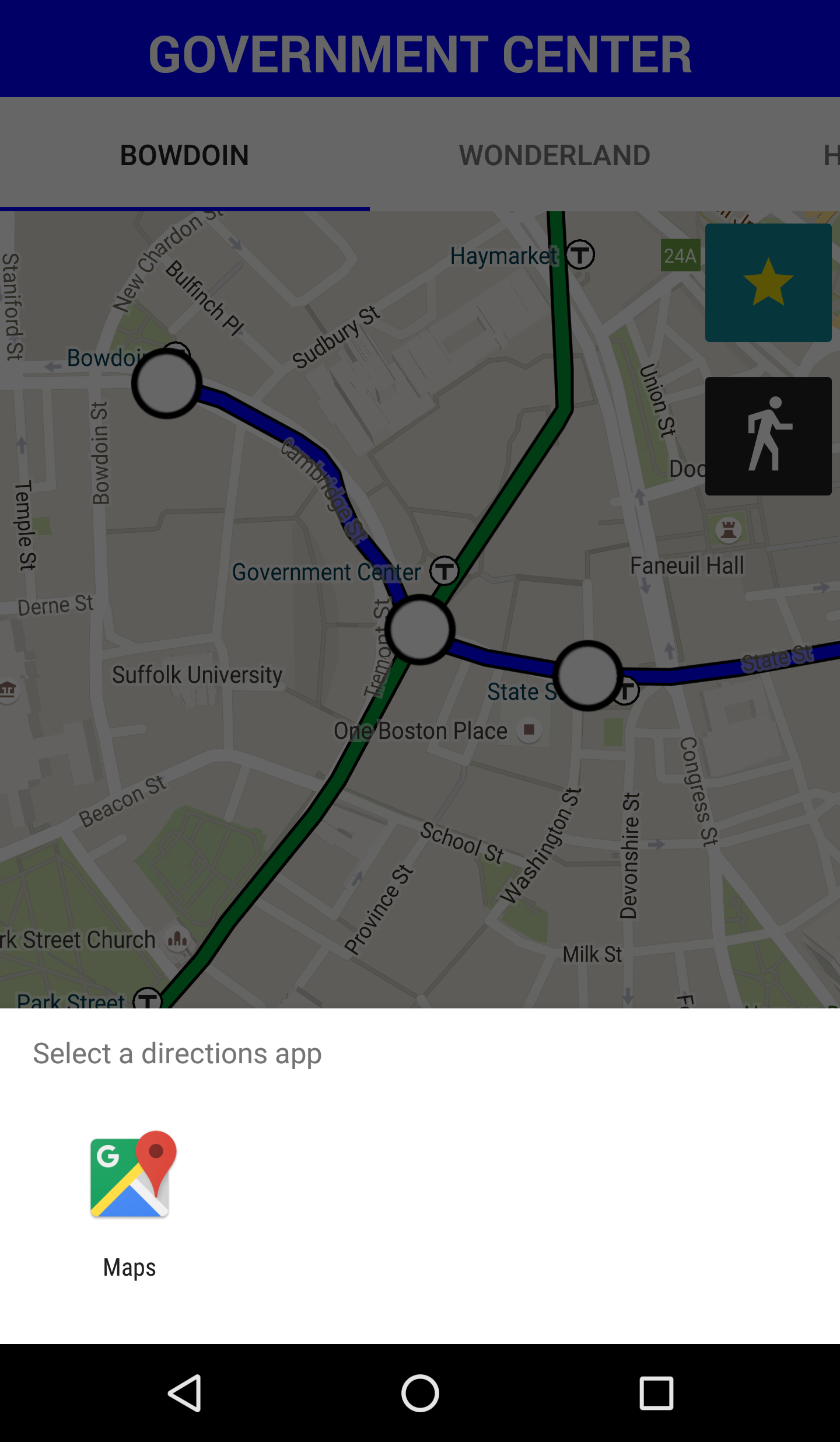
Task: Open walking directions button
Action: click(768, 436)
